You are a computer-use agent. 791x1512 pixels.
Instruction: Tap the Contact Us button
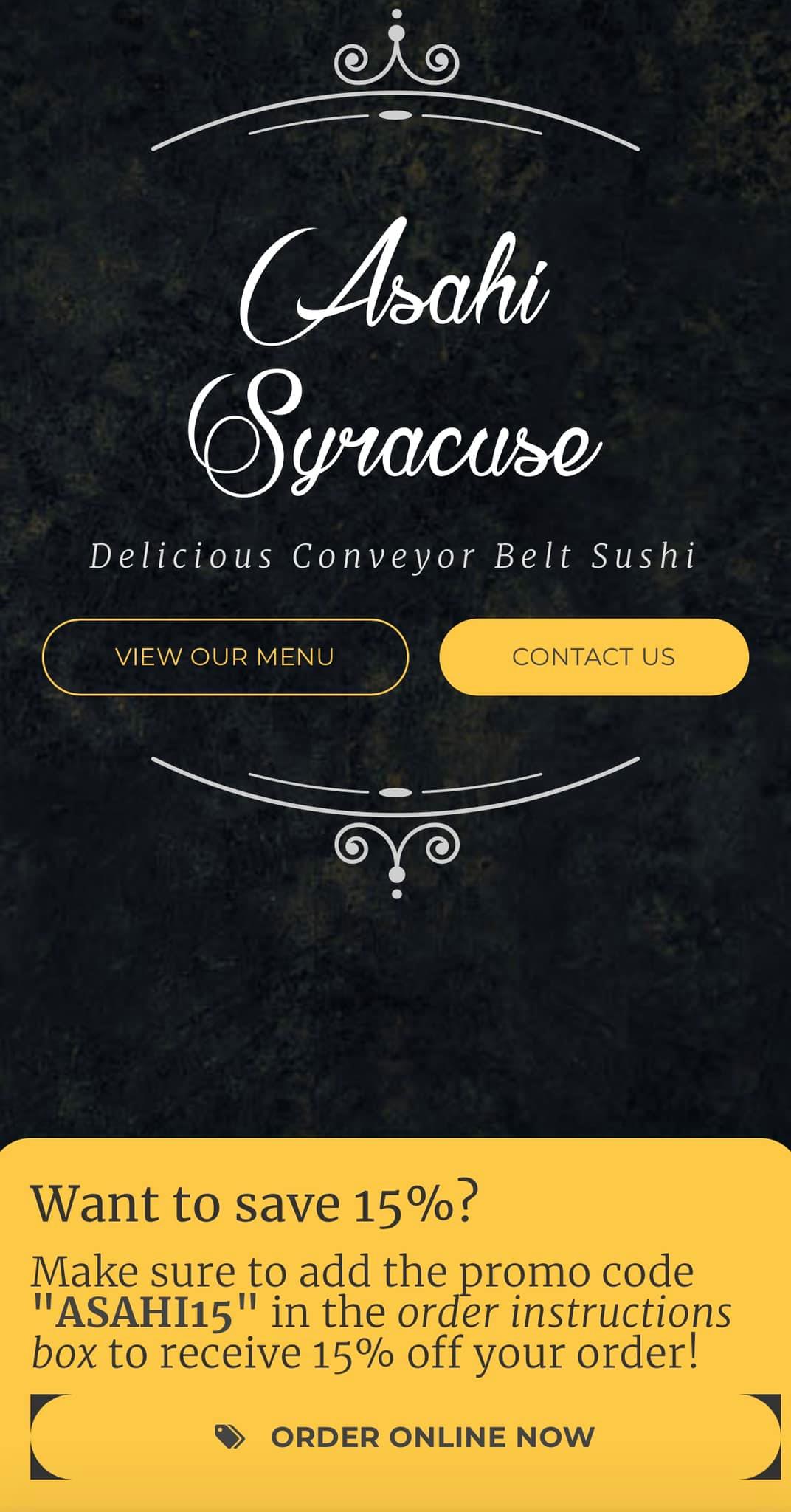[x=593, y=656]
